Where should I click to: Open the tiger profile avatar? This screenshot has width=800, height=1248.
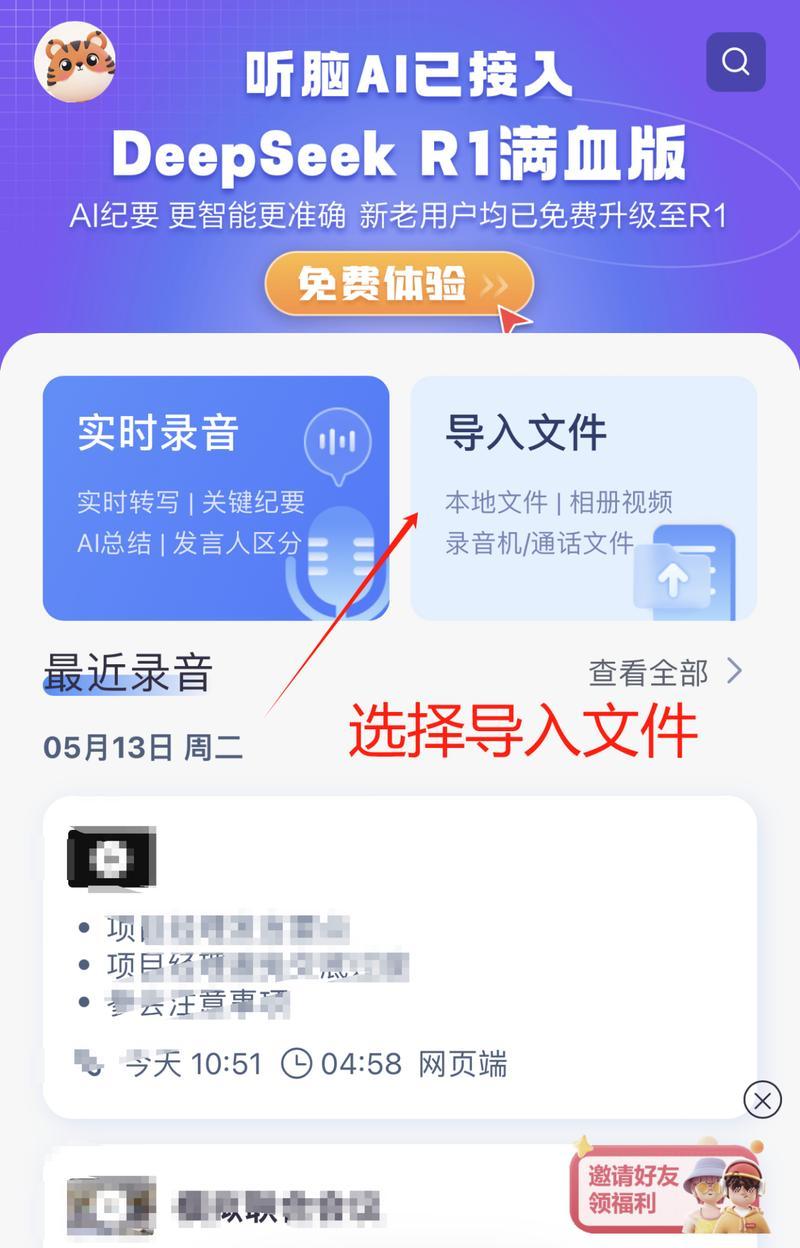click(75, 62)
